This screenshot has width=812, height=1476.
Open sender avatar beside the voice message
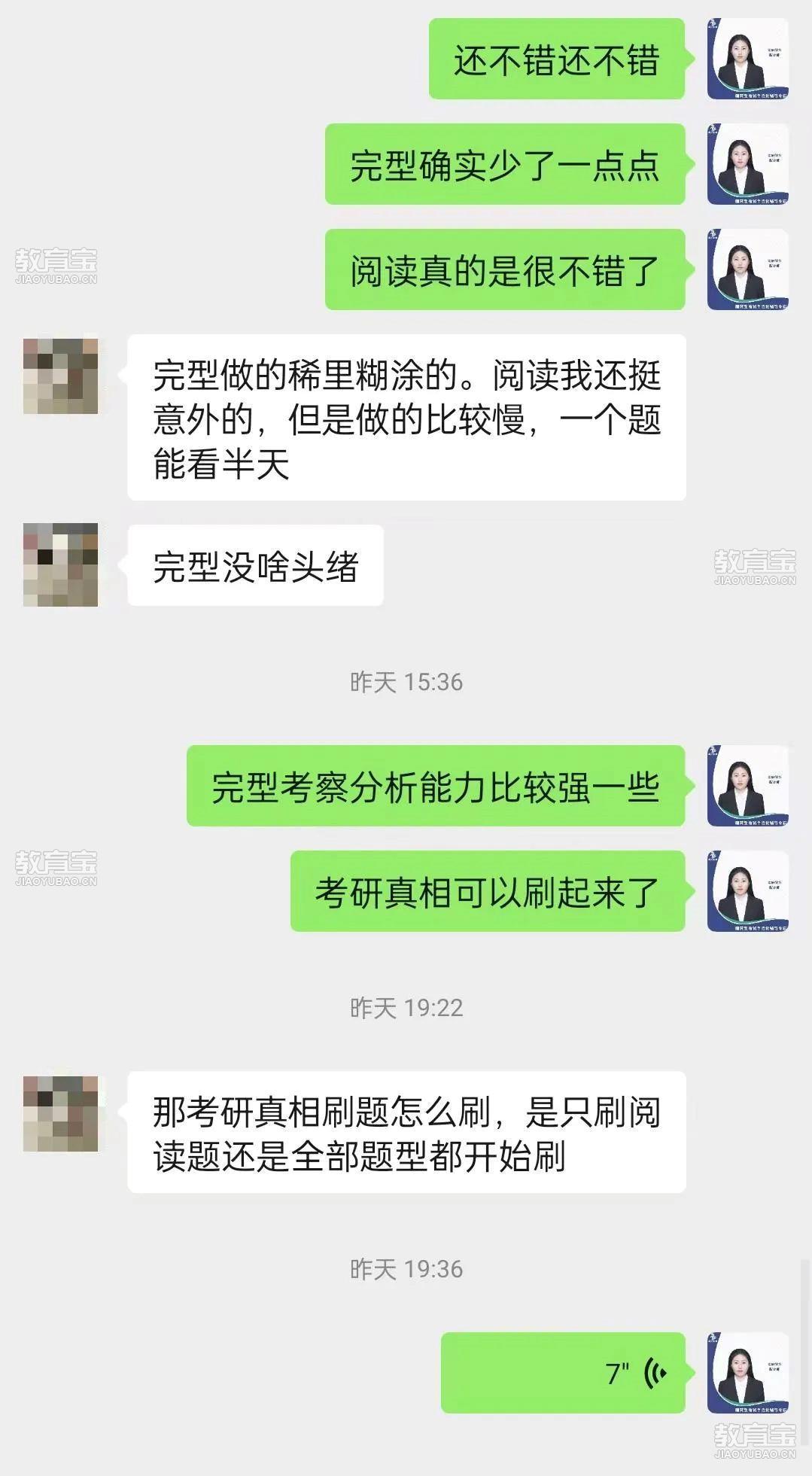point(747,1373)
